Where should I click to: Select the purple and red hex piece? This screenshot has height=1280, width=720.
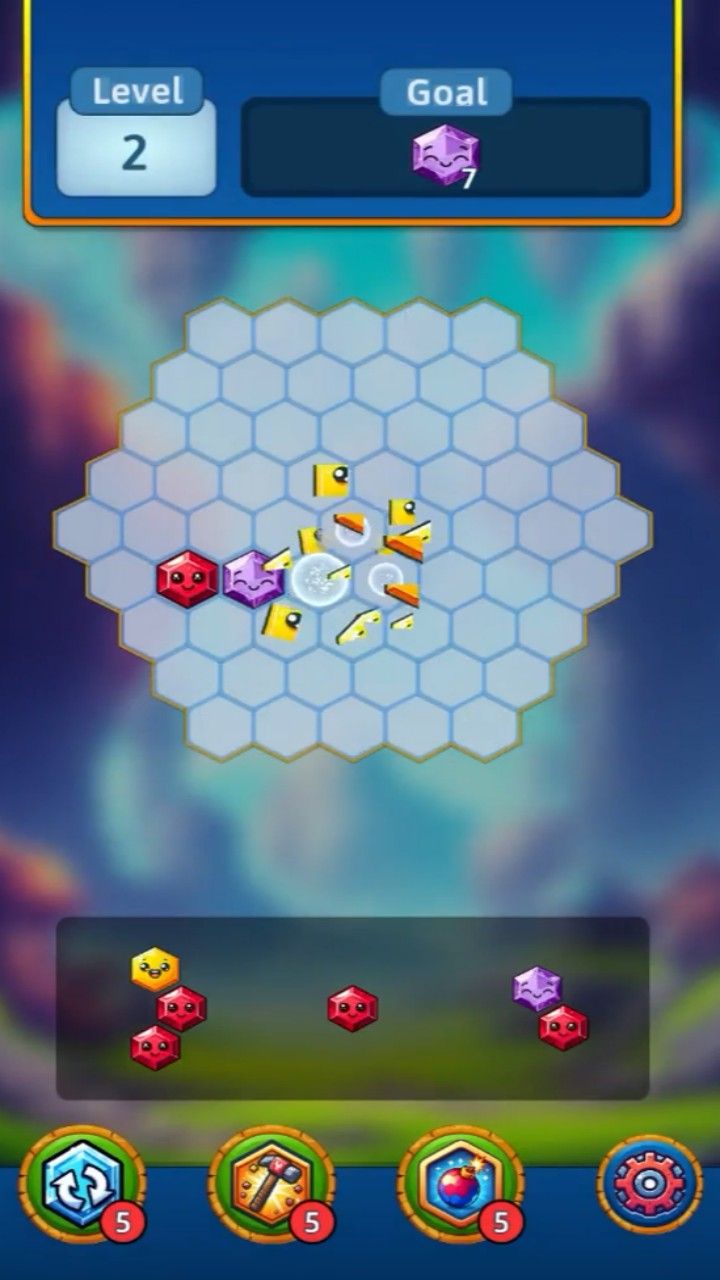pos(551,1008)
